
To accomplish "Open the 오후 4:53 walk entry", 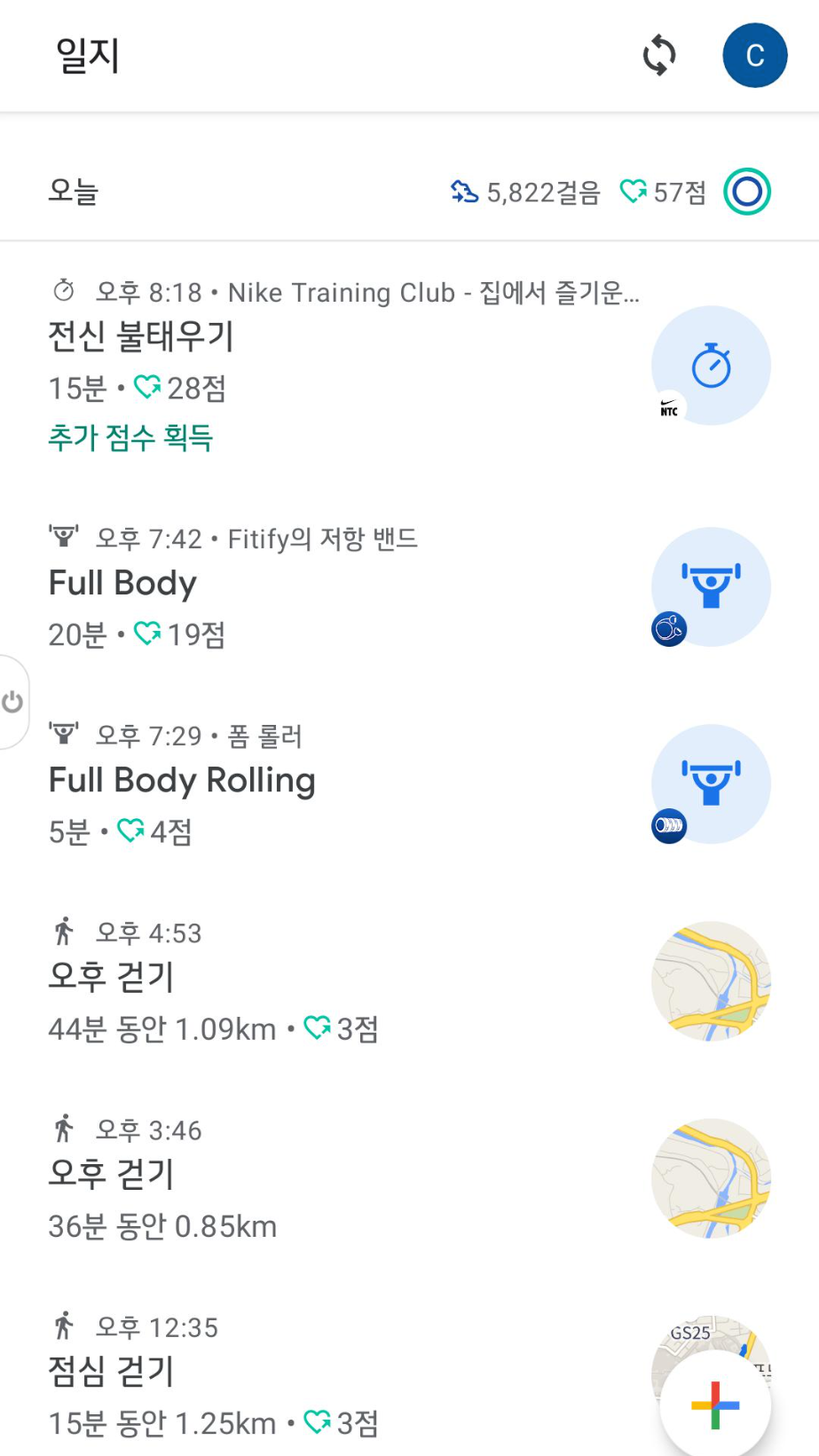I will tap(409, 981).
